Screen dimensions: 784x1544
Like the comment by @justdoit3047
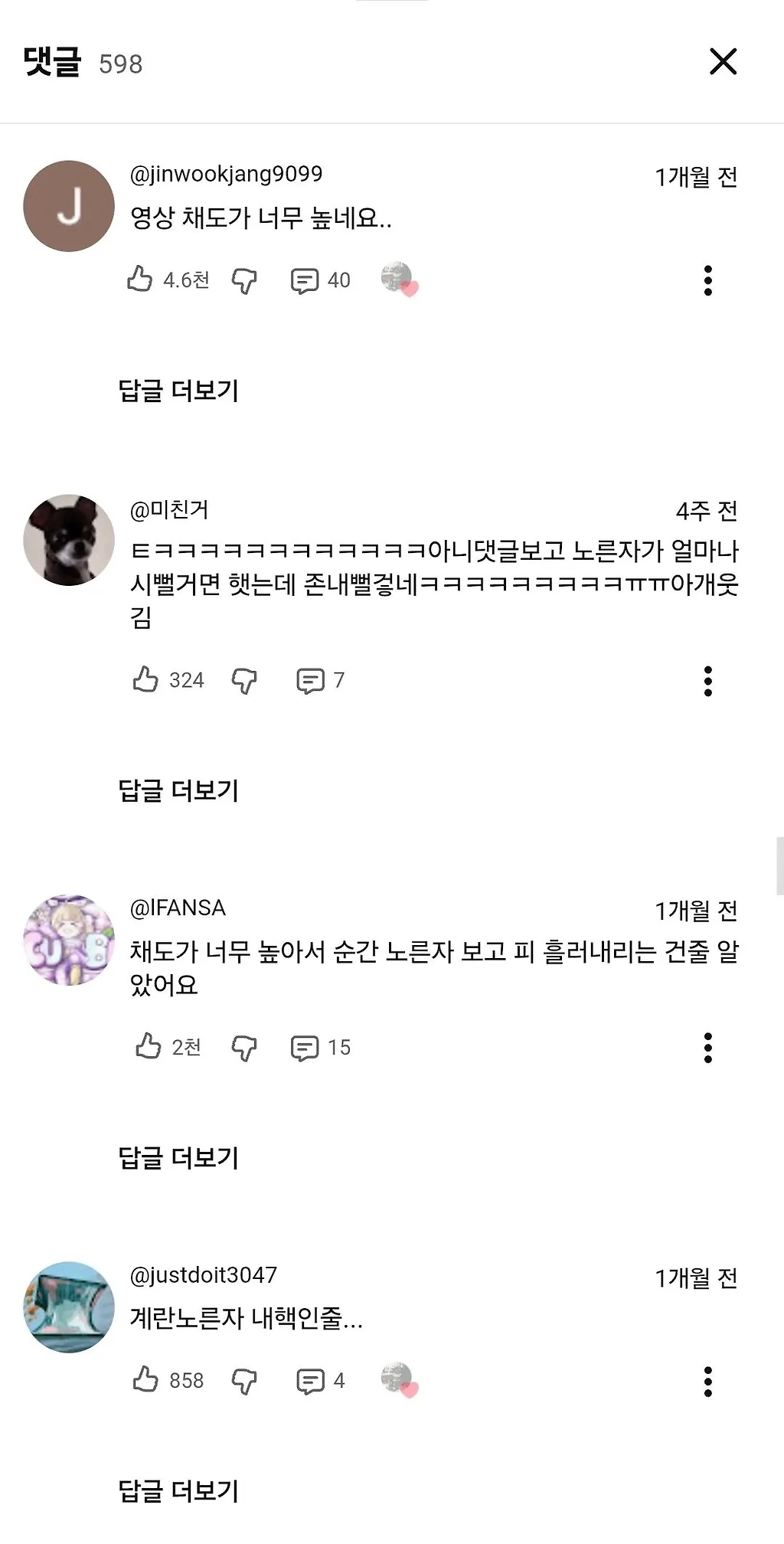tap(145, 1379)
